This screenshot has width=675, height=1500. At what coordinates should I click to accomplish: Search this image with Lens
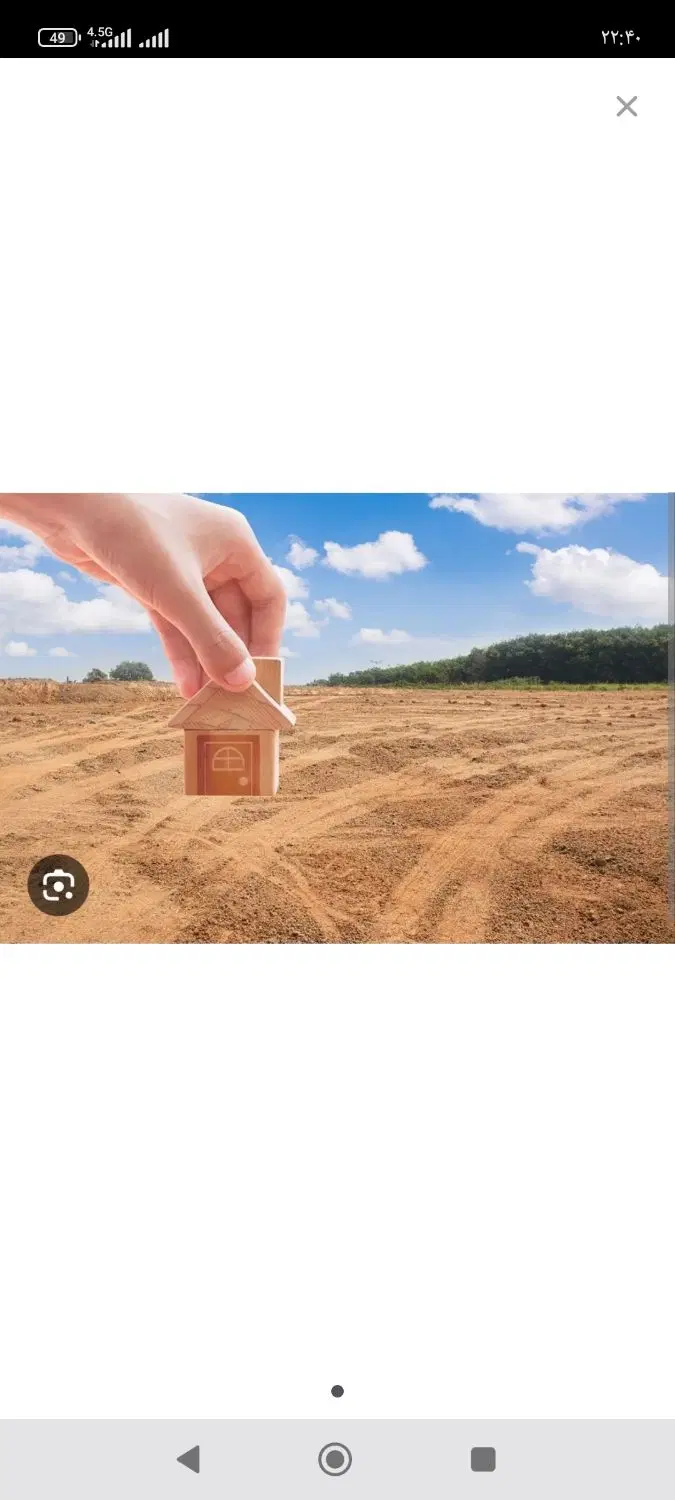pos(58,885)
